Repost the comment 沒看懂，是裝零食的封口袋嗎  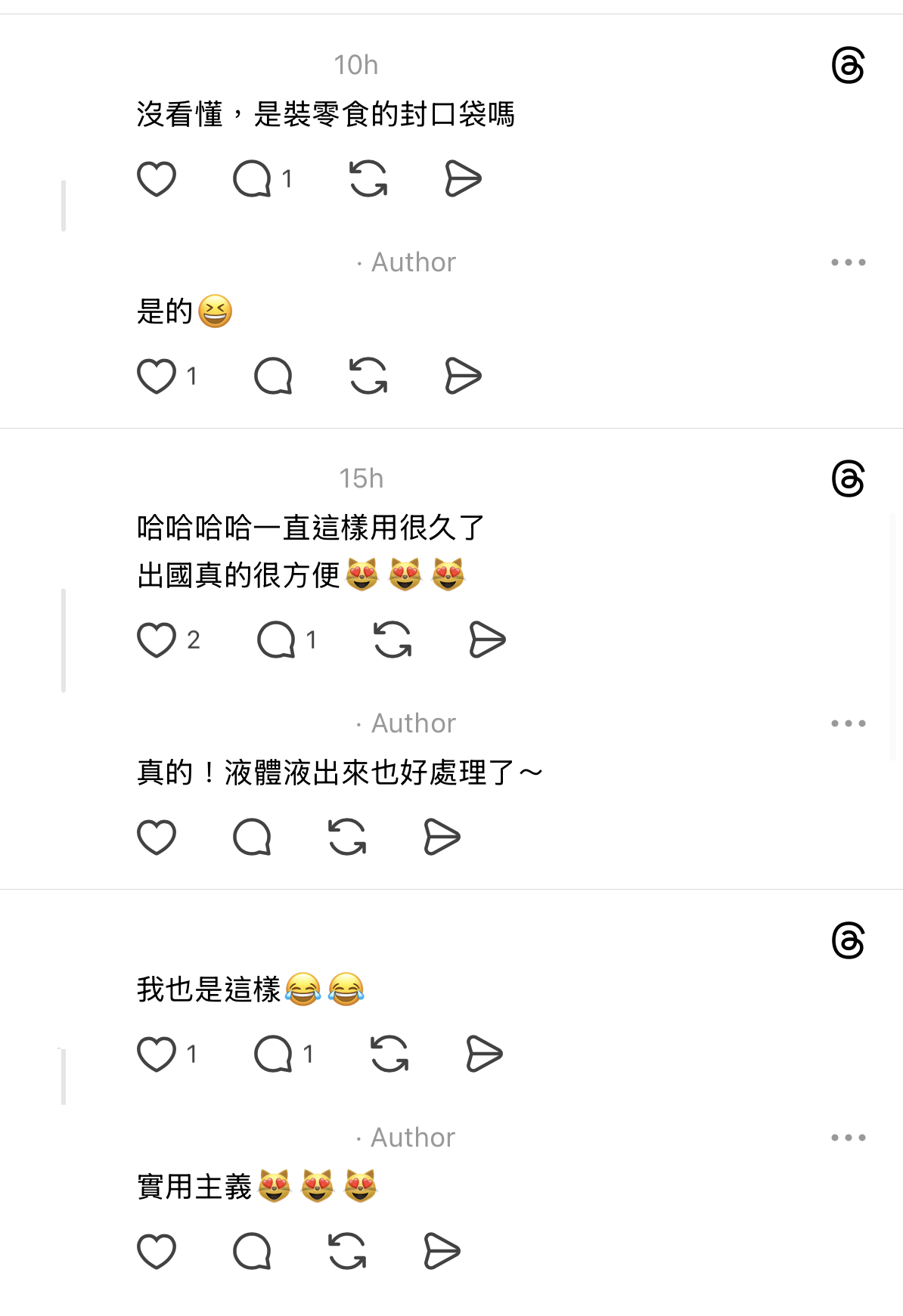(x=368, y=179)
